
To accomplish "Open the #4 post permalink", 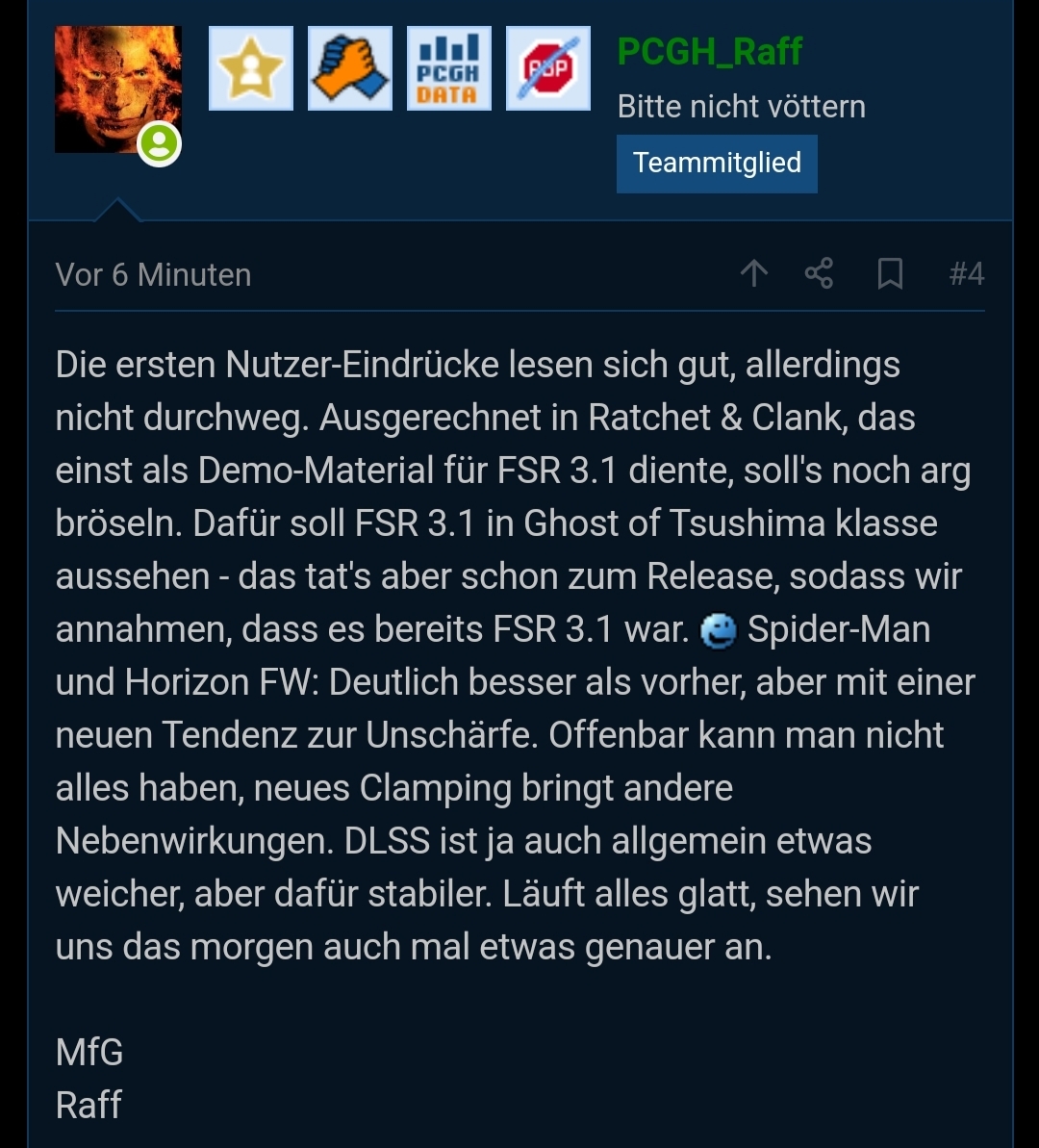I will 966,274.
